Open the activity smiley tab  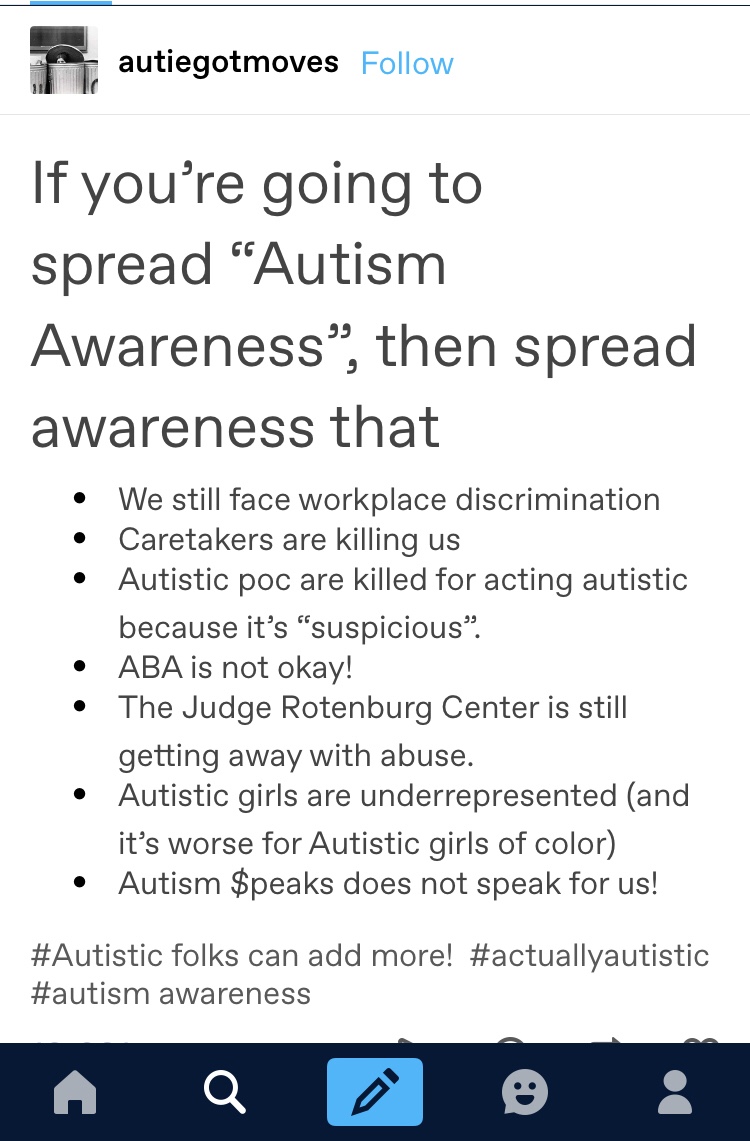(525, 1091)
